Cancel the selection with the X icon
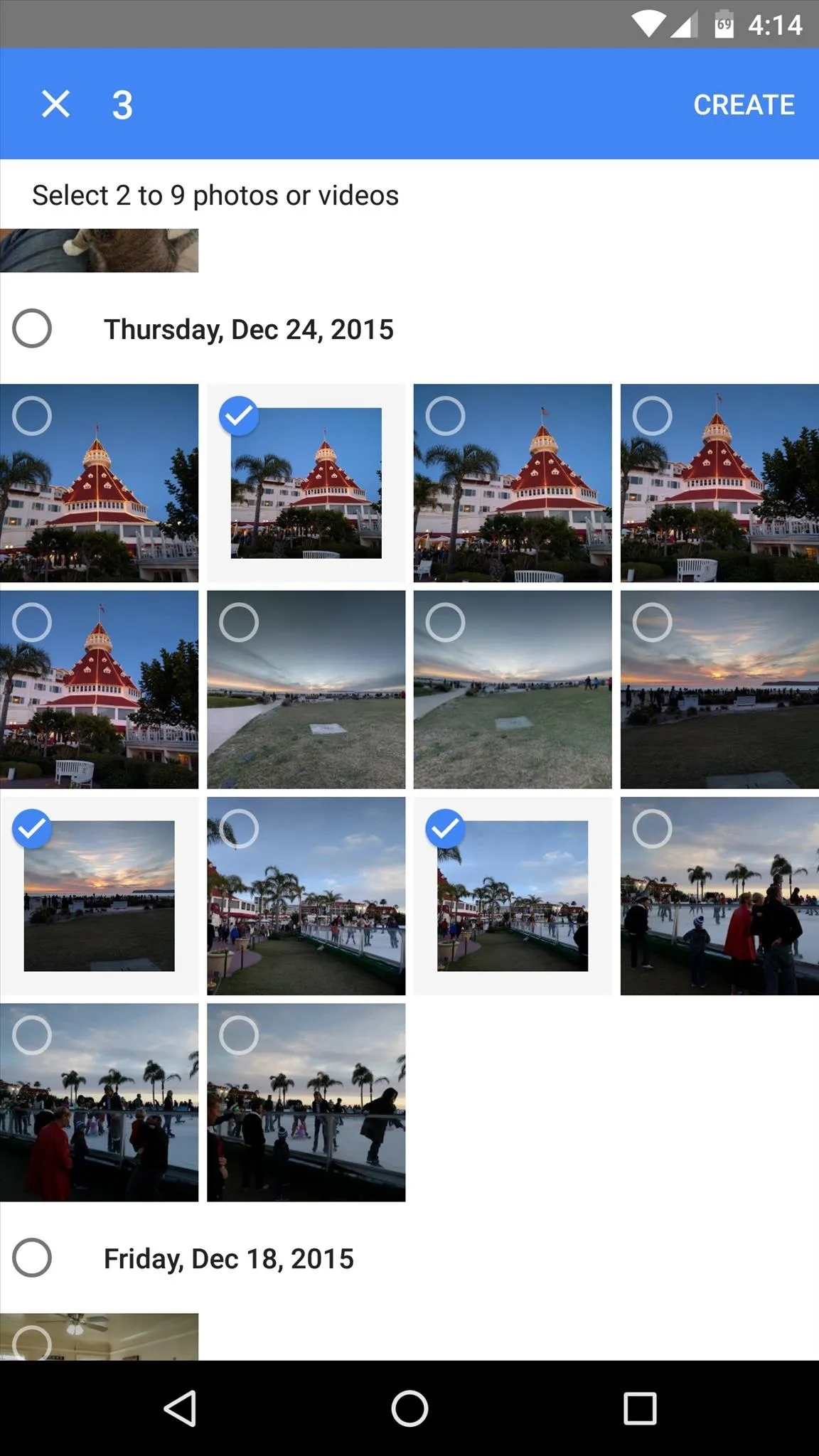This screenshot has width=819, height=1456. 55,105
